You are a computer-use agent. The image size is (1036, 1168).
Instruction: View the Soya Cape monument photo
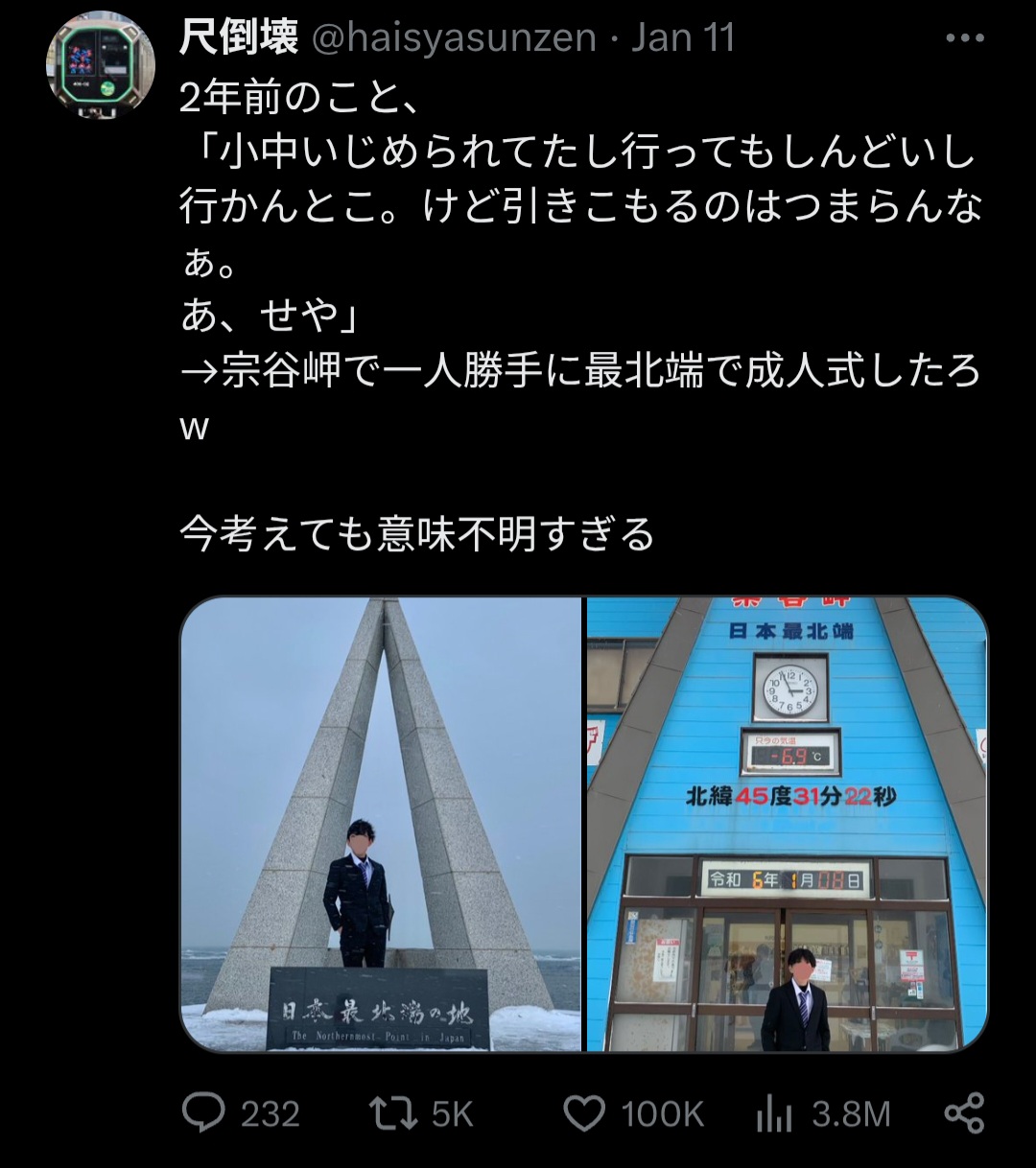click(x=381, y=825)
